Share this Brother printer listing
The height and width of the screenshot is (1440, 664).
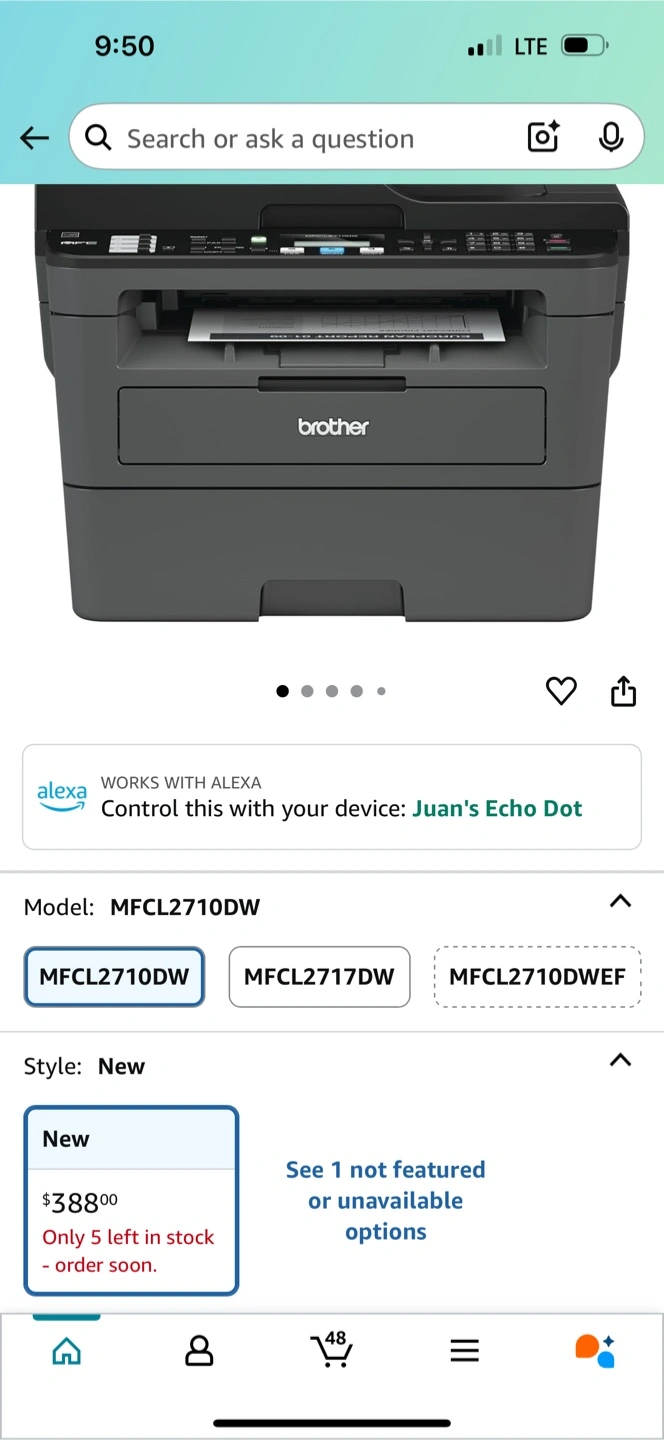coord(623,691)
